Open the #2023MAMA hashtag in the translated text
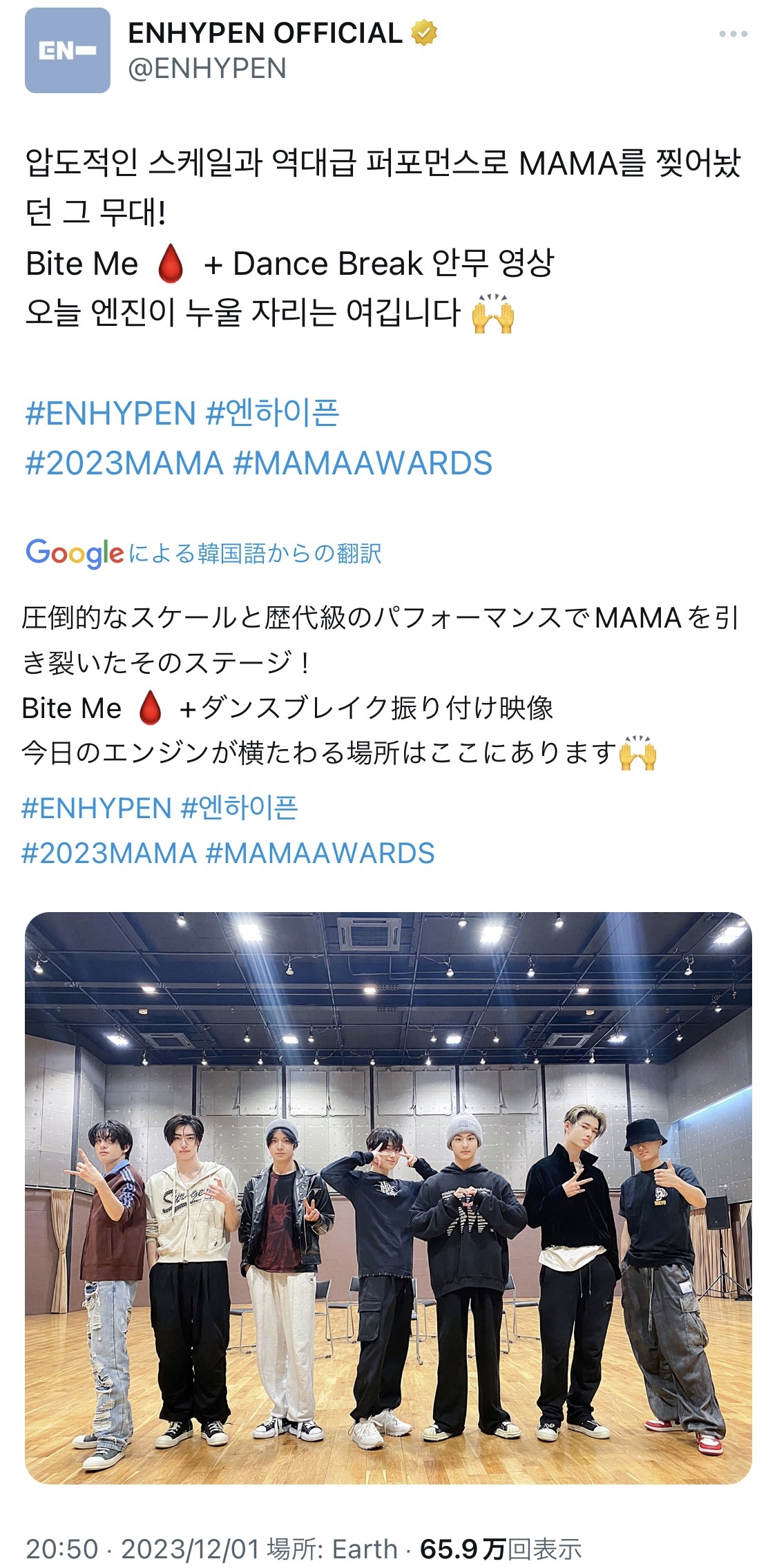This screenshot has width=777, height=1568. click(x=109, y=853)
